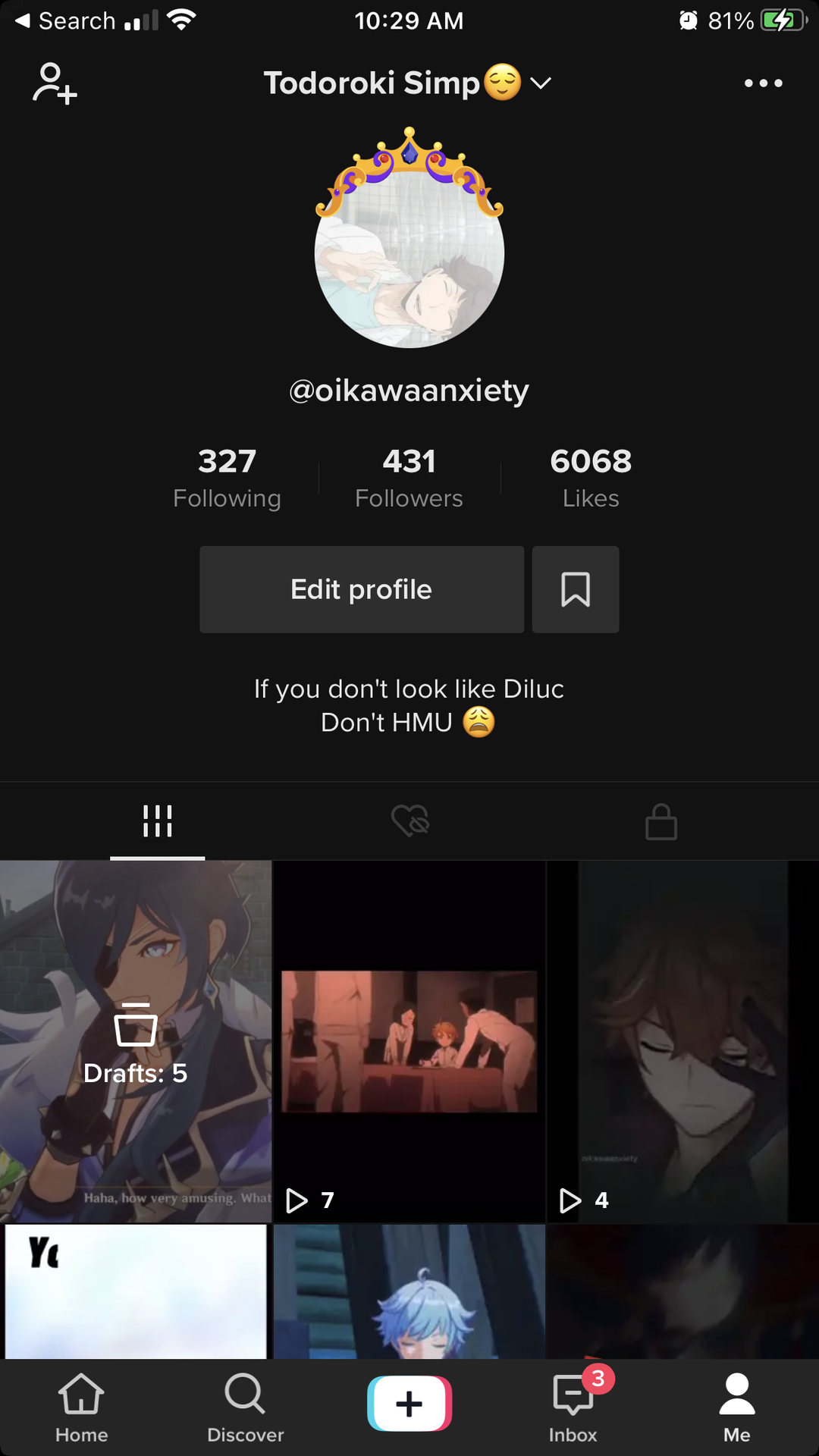The height and width of the screenshot is (1456, 819).
Task: Play the video with 7 views
Action: (x=409, y=1040)
